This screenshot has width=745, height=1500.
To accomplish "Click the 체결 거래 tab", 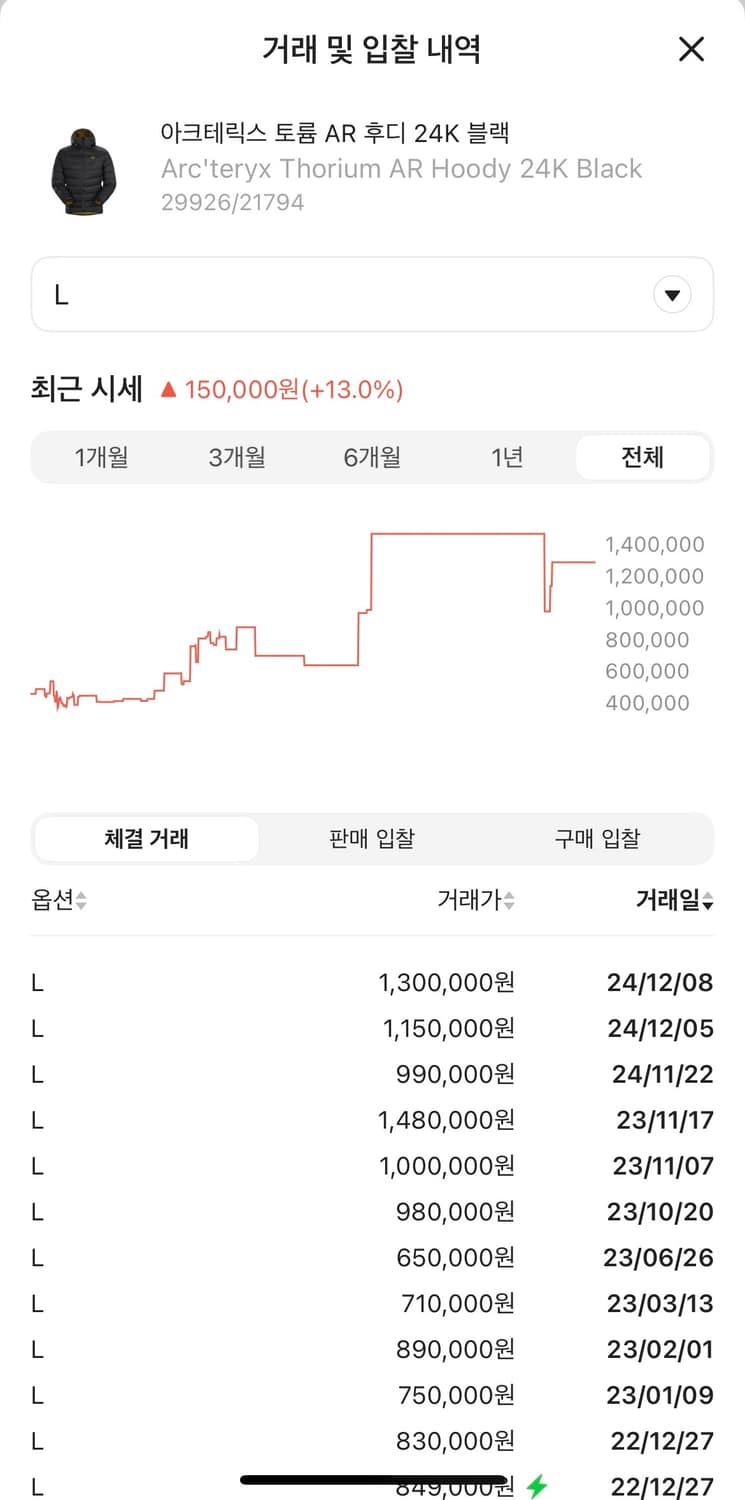I will [146, 838].
